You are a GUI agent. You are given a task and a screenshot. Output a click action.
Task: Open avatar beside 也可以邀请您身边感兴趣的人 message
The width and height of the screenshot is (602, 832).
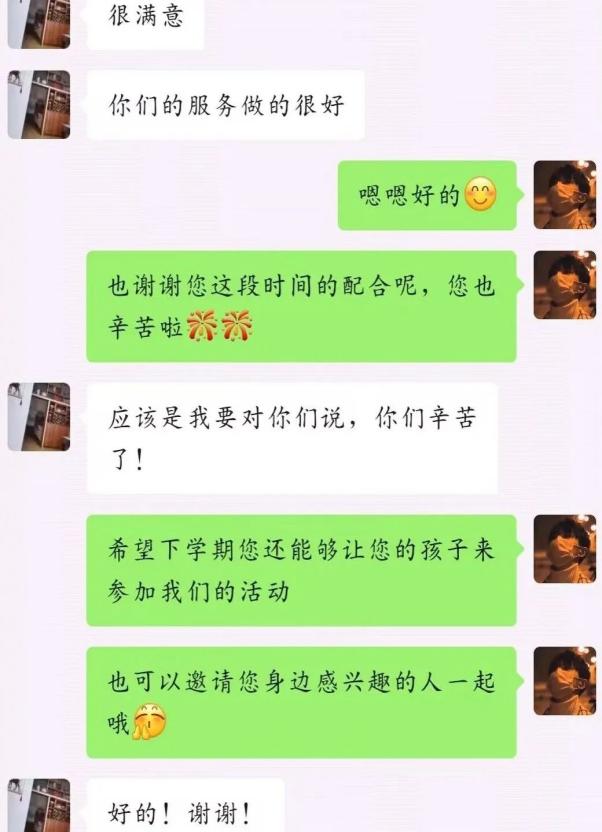564,680
